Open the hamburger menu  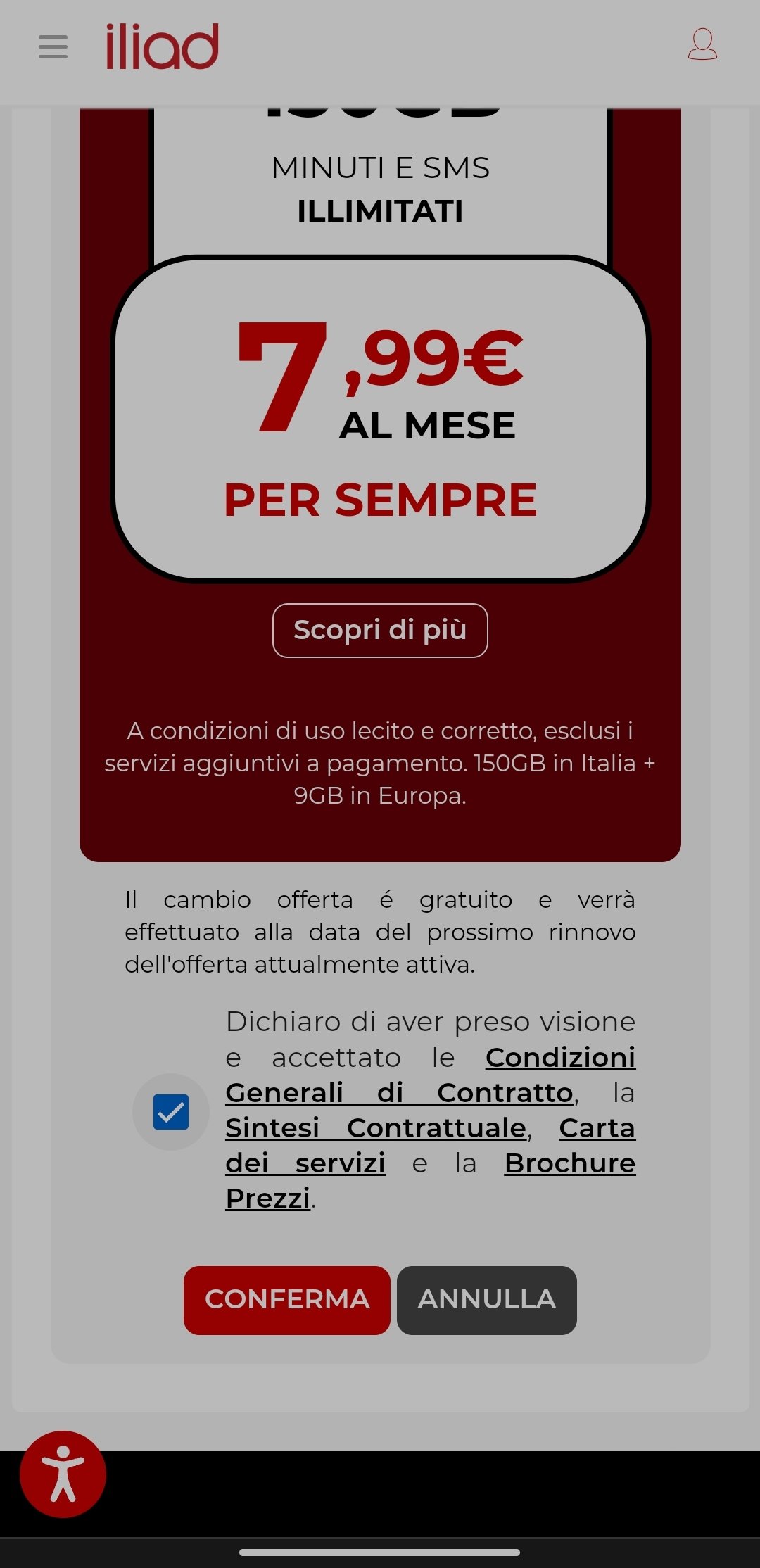click(53, 46)
